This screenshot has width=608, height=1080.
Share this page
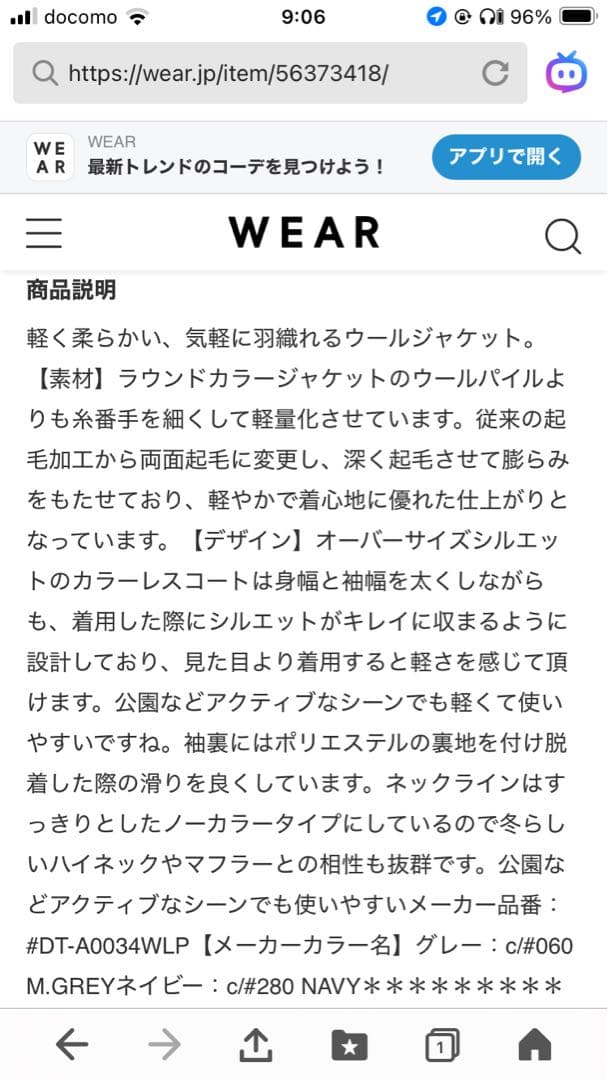coord(257,1045)
